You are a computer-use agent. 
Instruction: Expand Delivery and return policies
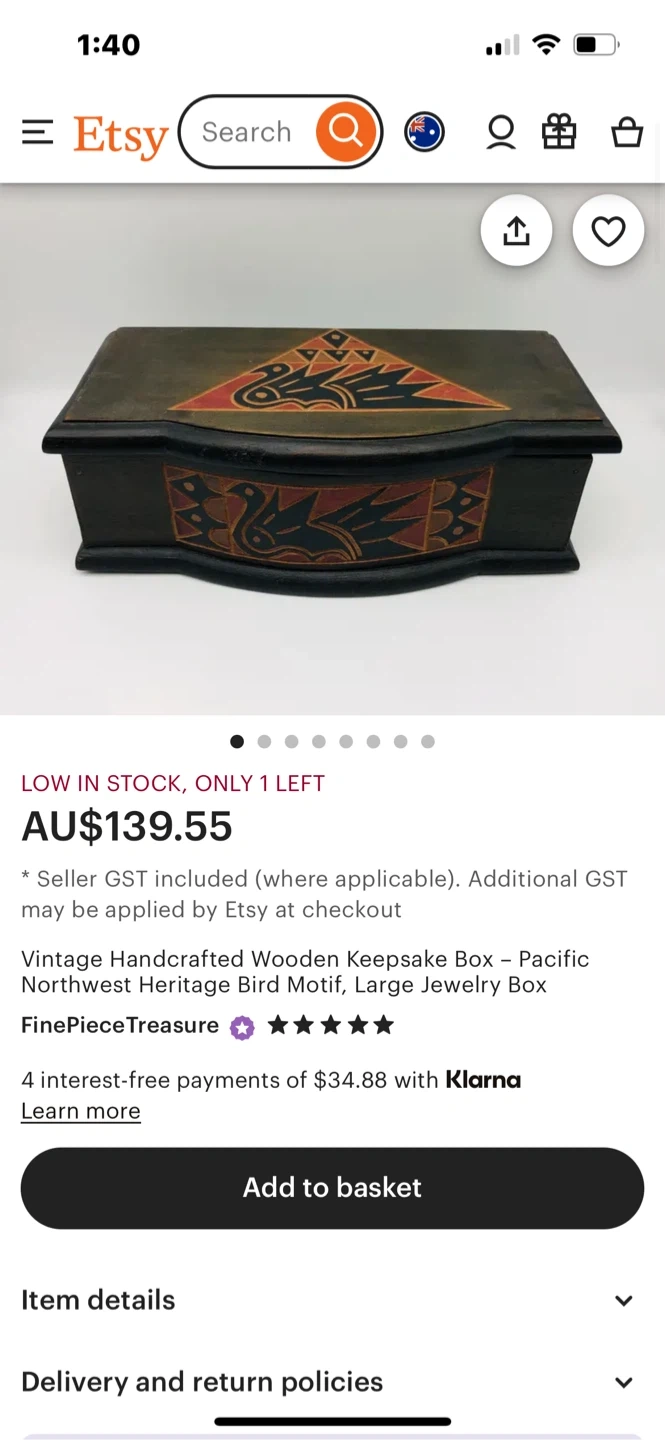point(332,1382)
